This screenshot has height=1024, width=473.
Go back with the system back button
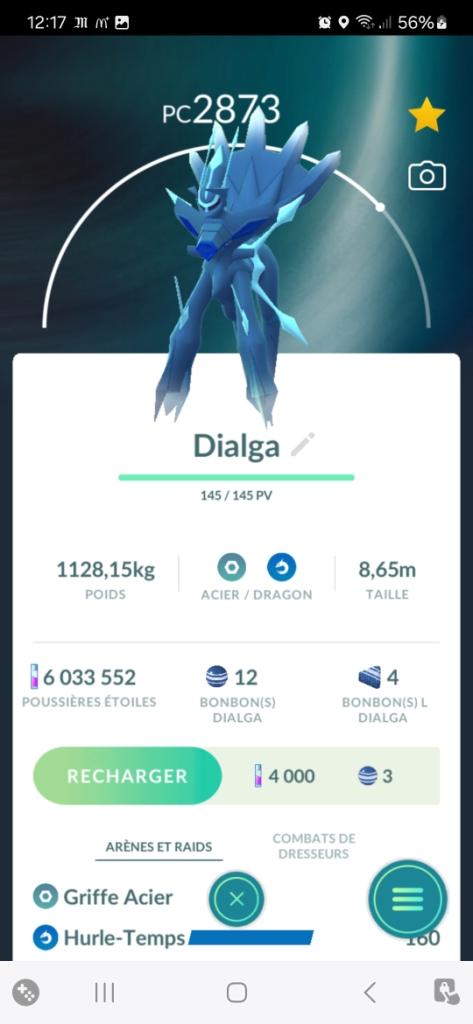(370, 993)
